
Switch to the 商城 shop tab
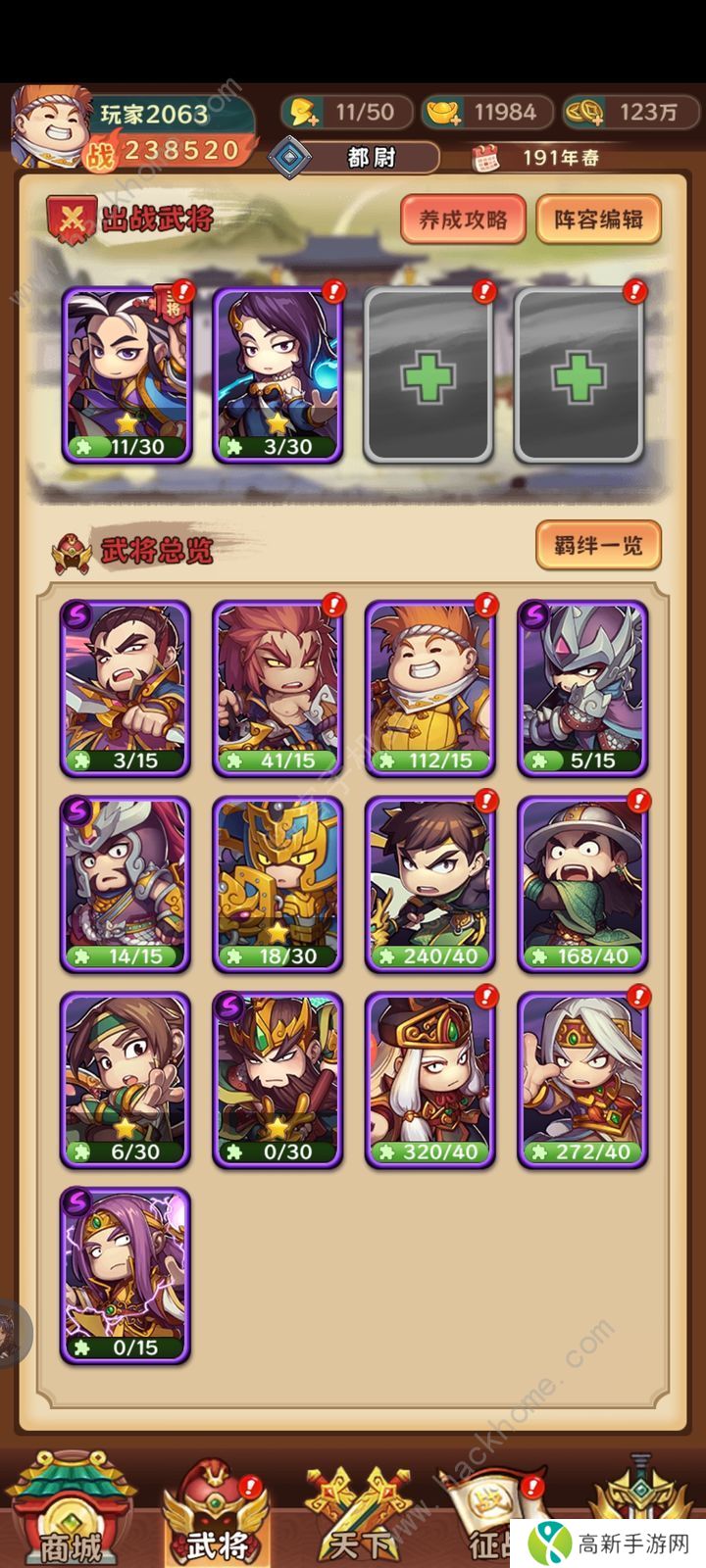point(71,1514)
